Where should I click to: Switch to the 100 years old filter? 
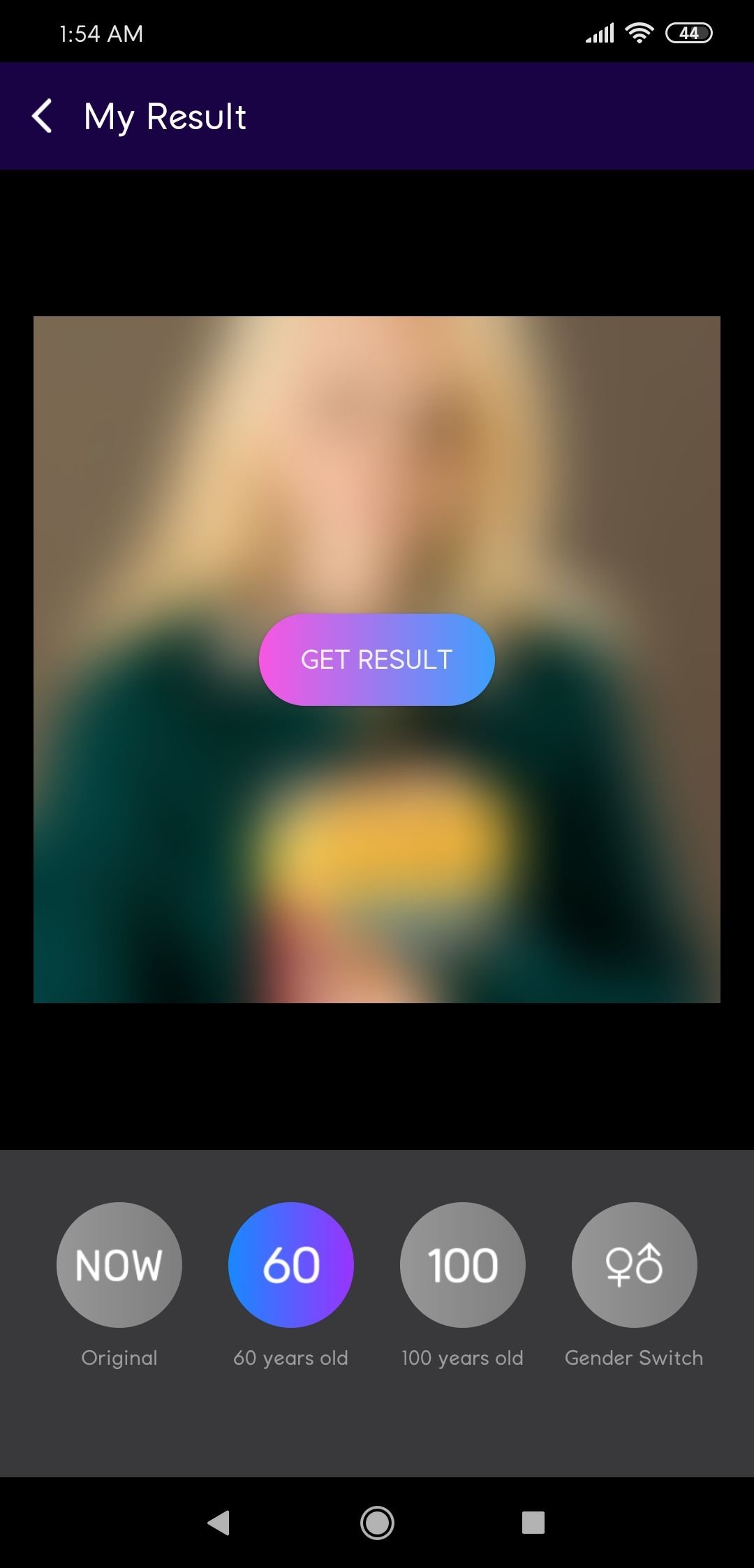(x=463, y=1265)
